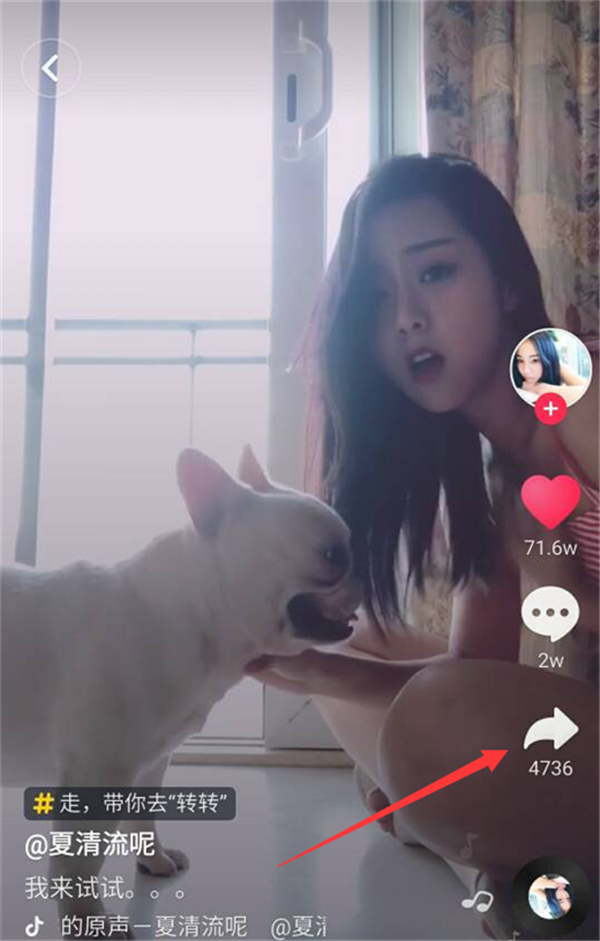Open the comments bubble
This screenshot has width=600, height=941.
click(551, 613)
